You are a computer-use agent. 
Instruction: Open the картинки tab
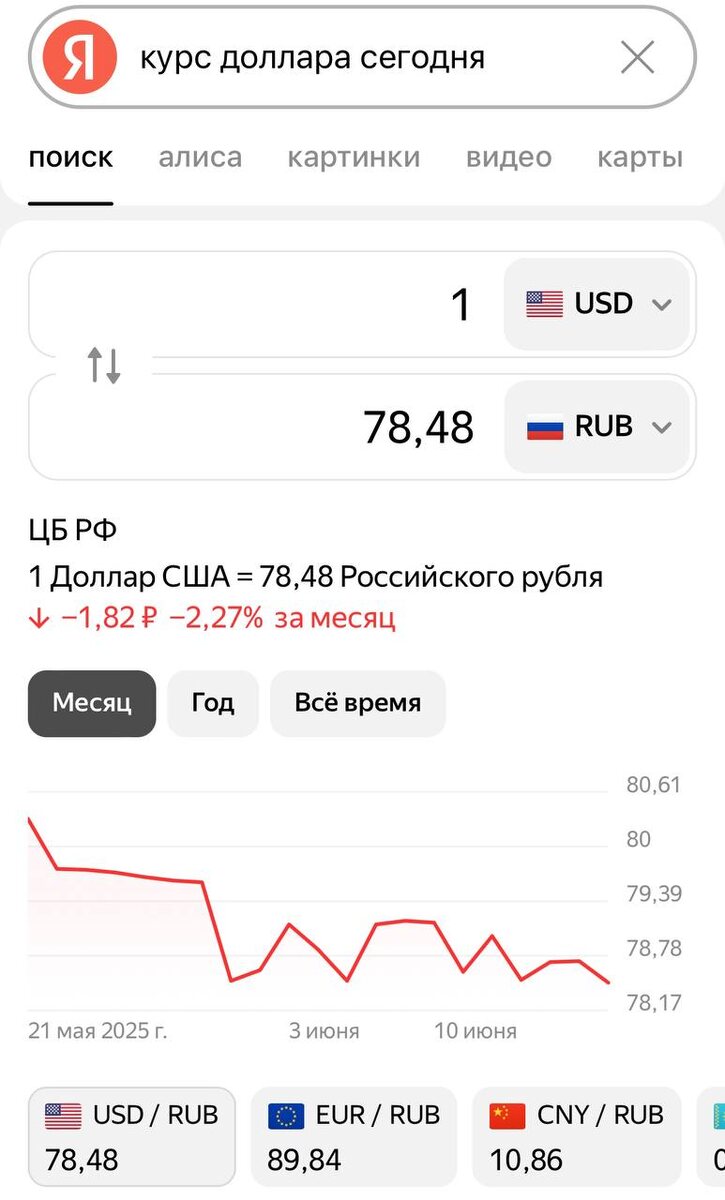coord(354,157)
